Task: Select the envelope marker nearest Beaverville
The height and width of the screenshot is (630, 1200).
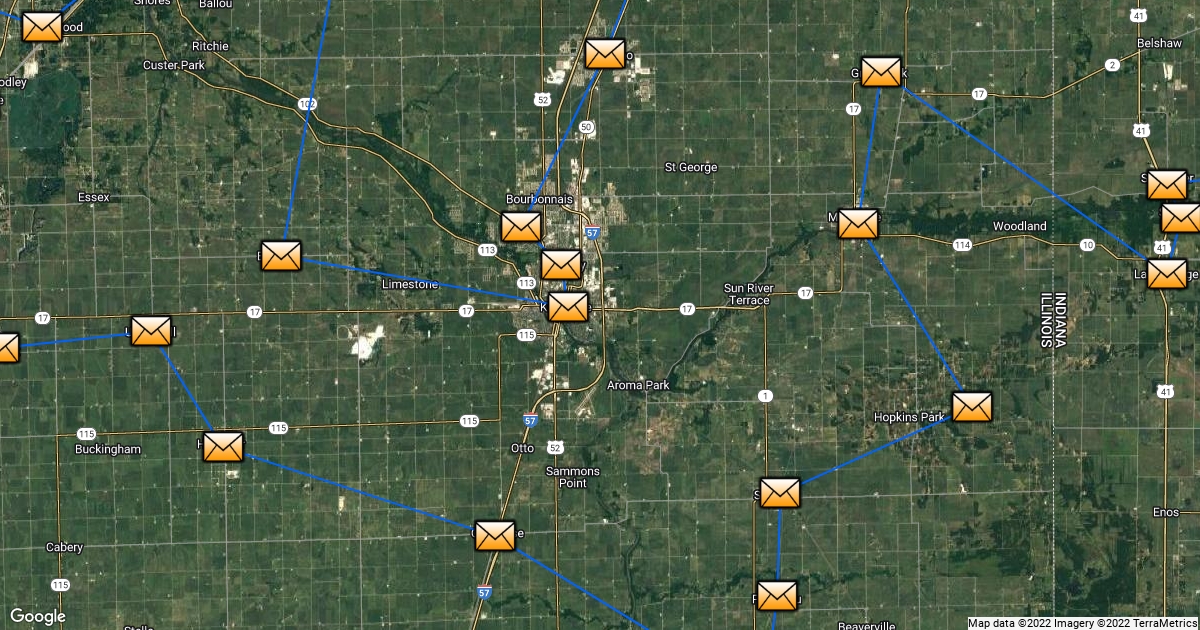Action: pos(777,596)
